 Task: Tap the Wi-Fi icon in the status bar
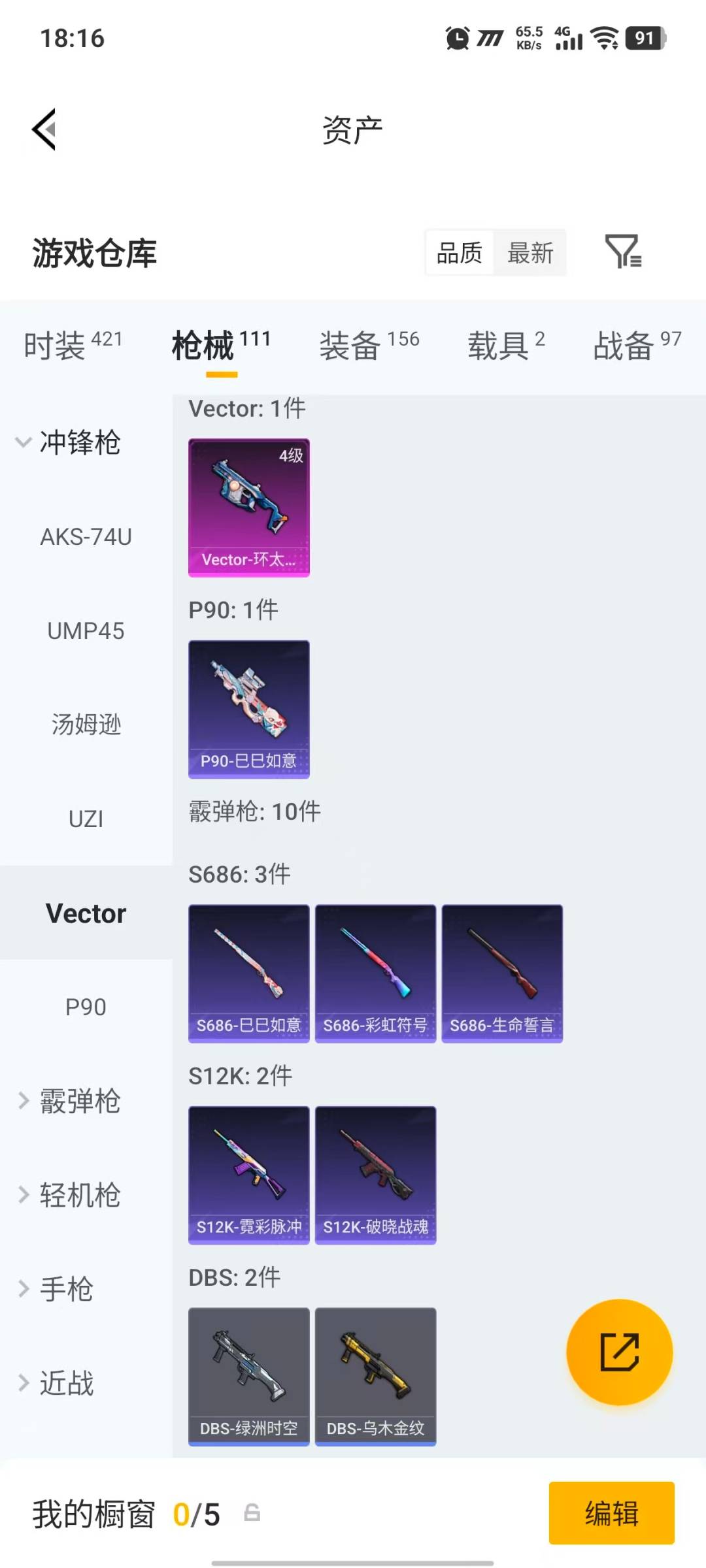(605, 39)
